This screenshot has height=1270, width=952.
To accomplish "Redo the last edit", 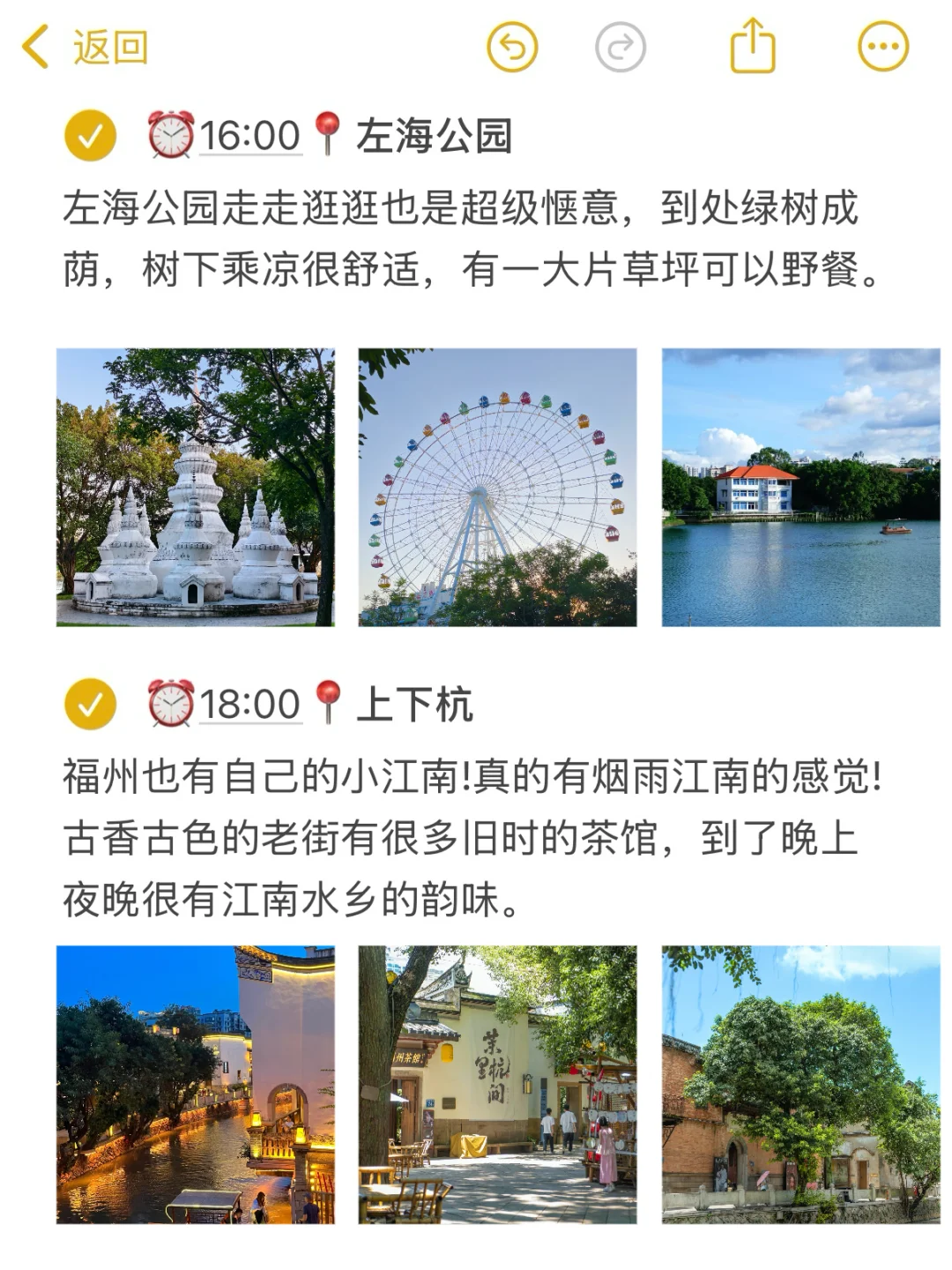I will point(621,47).
